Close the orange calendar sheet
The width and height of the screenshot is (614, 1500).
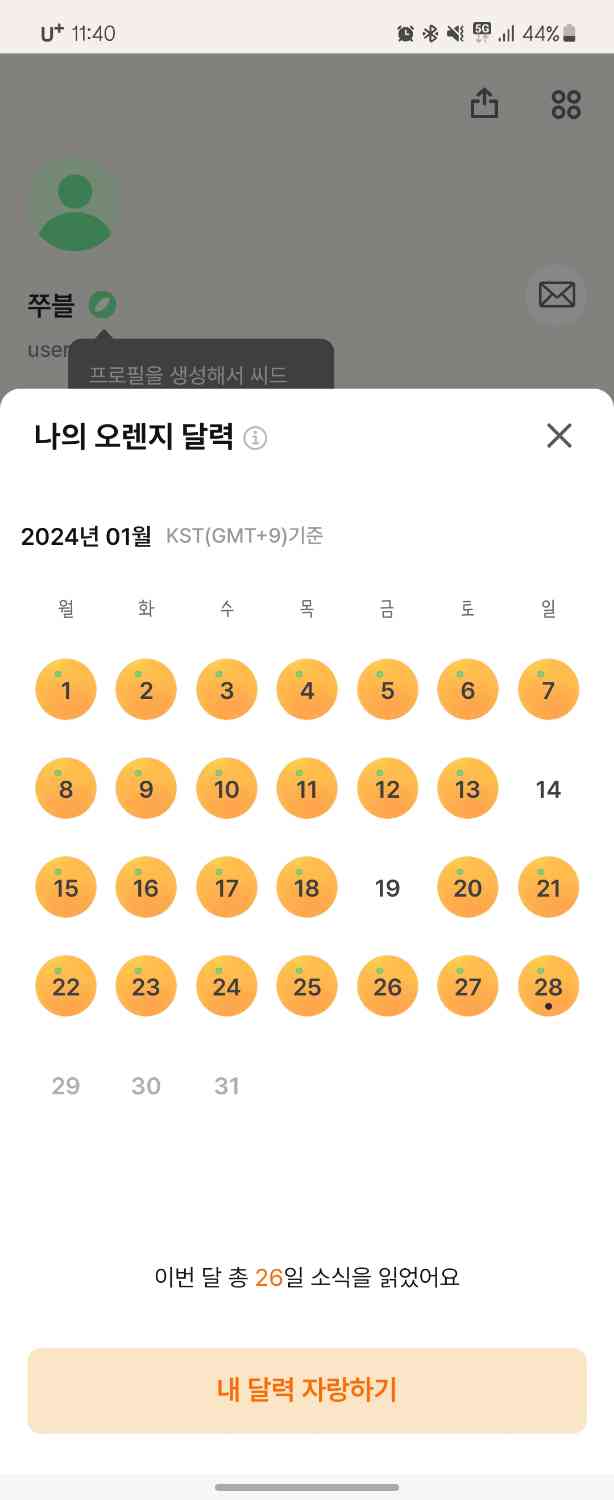pyautogui.click(x=559, y=435)
